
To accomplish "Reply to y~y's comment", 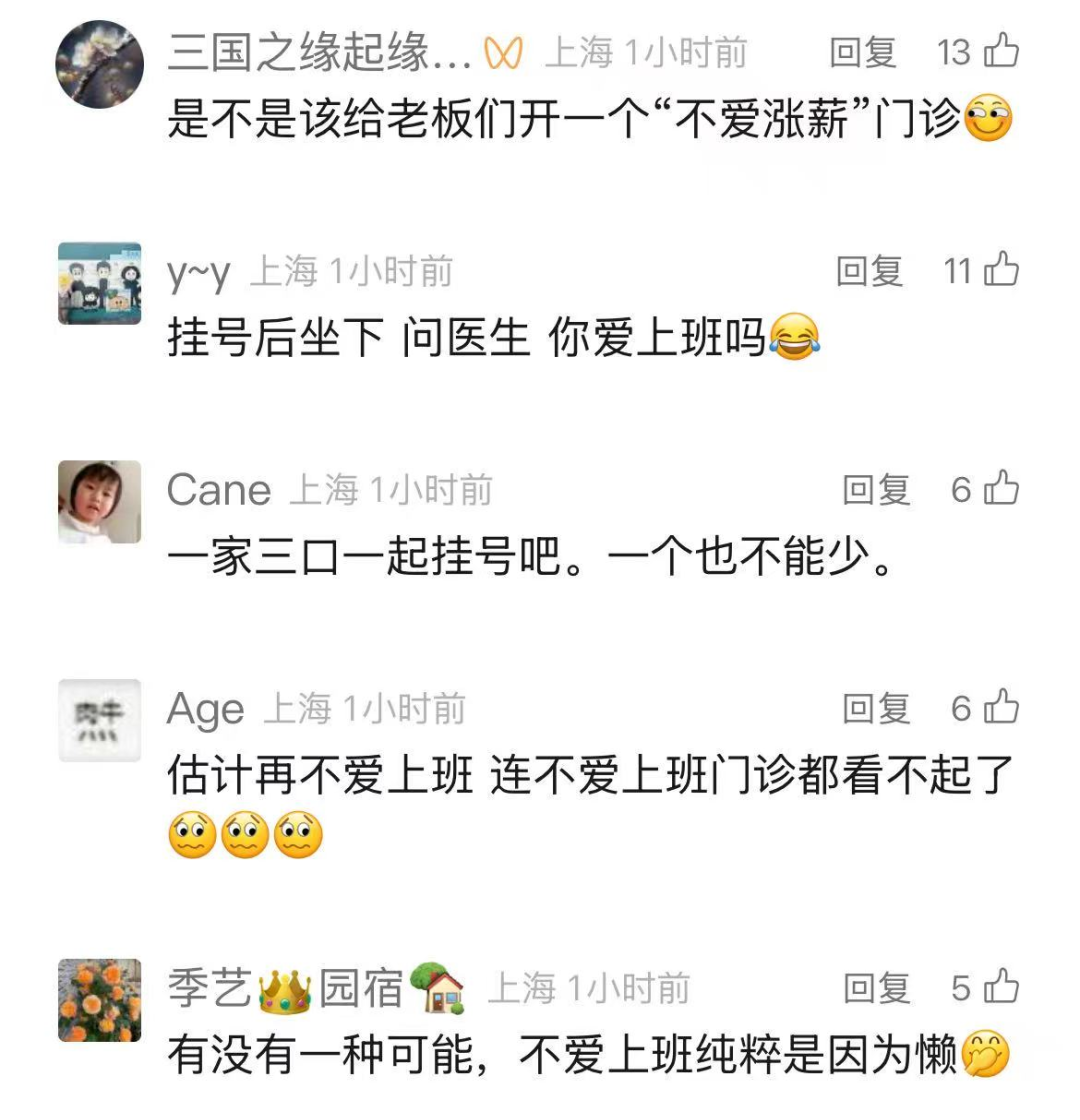I will pyautogui.click(x=869, y=271).
